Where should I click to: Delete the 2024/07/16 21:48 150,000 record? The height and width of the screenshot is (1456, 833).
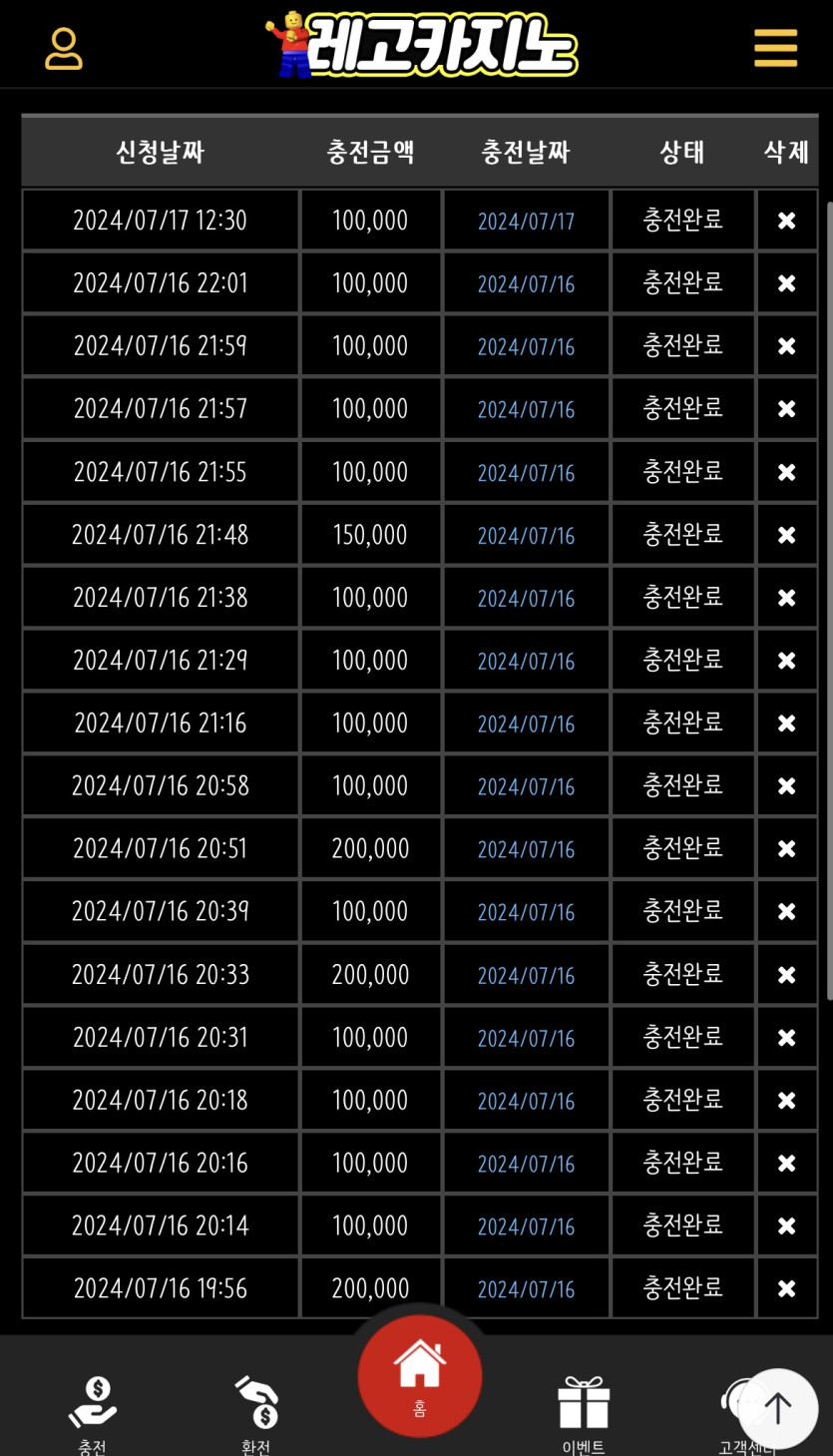point(786,535)
